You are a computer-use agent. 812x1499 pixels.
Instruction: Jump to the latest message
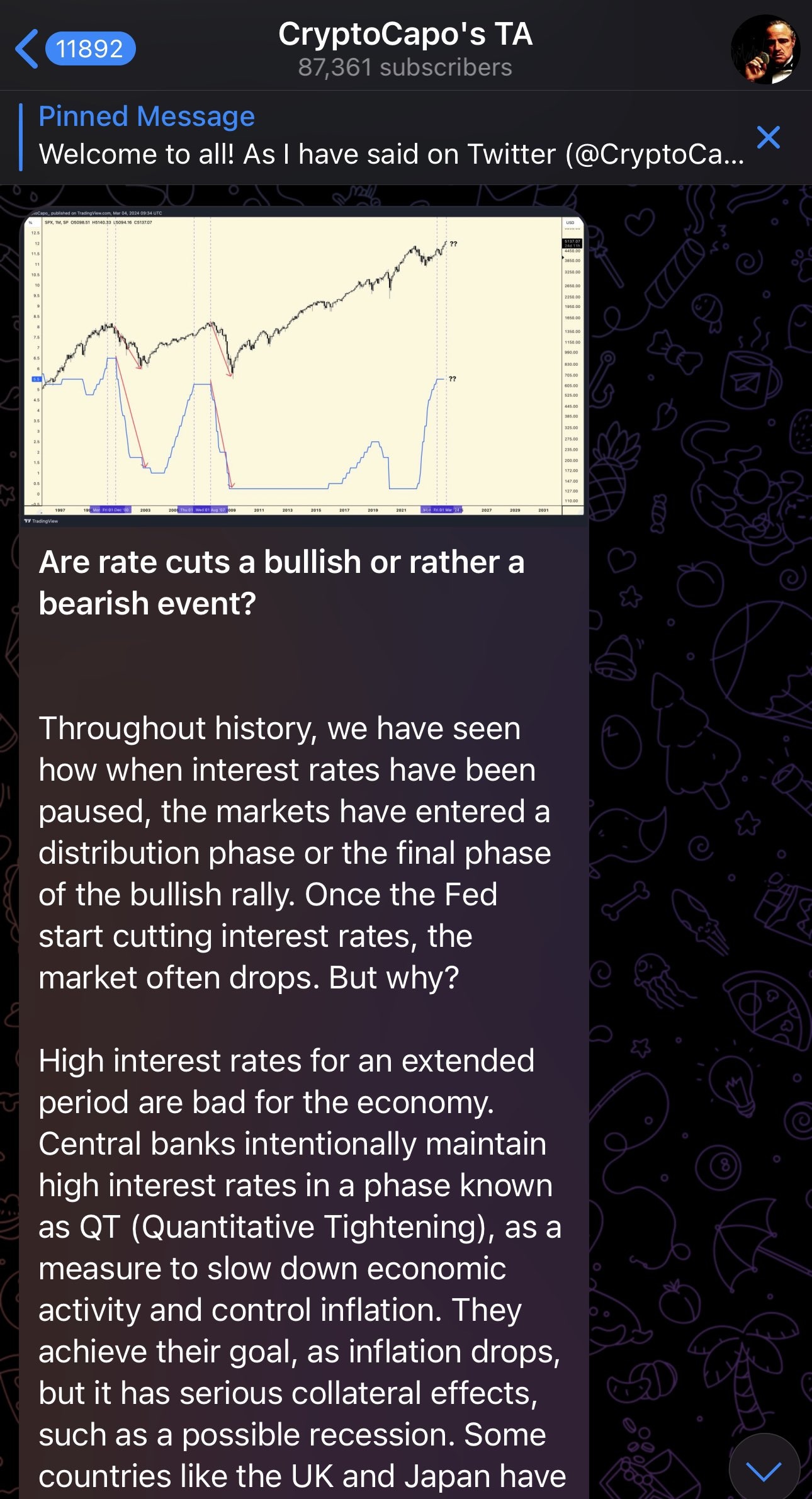[764, 1469]
